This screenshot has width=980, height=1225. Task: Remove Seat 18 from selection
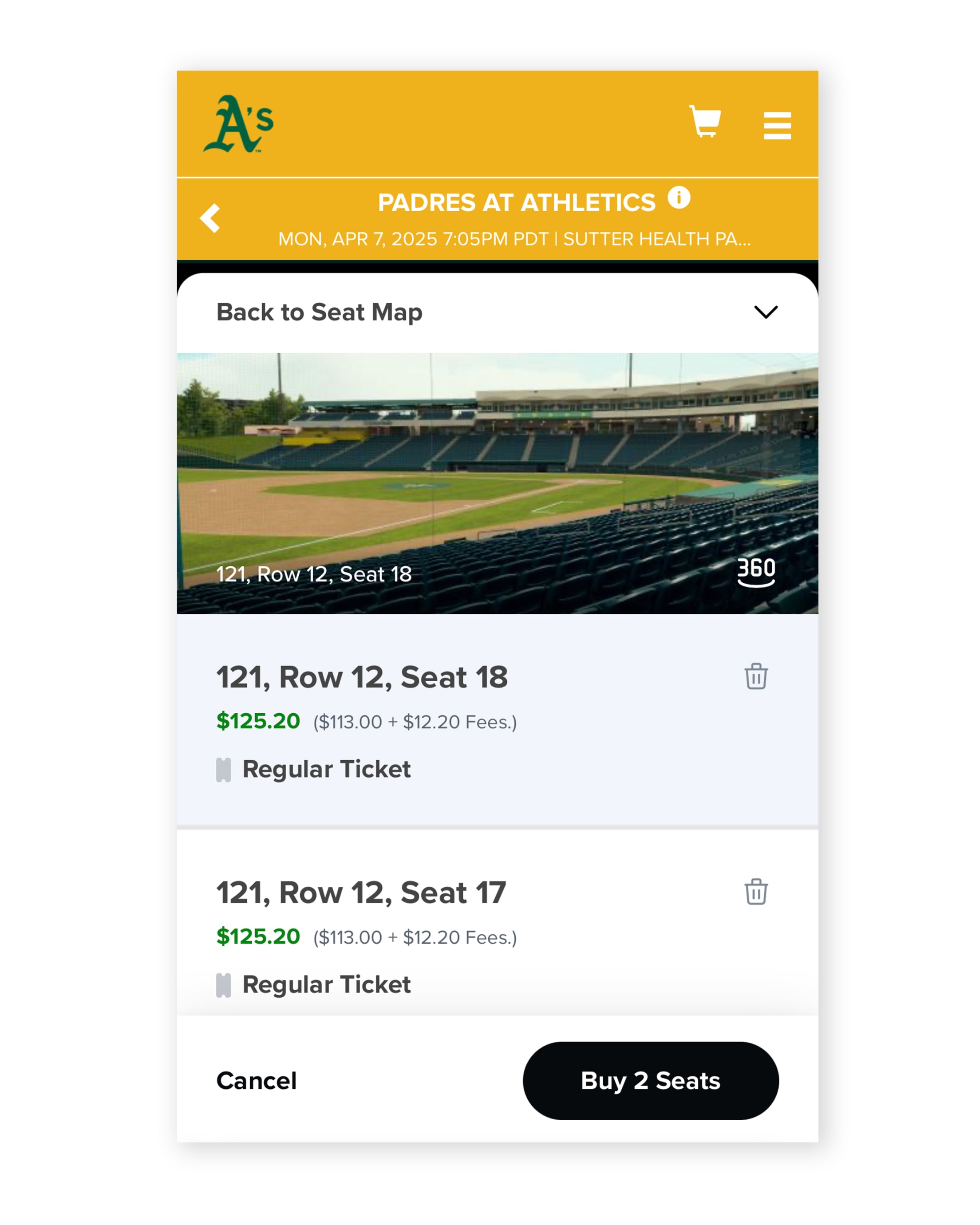click(756, 677)
